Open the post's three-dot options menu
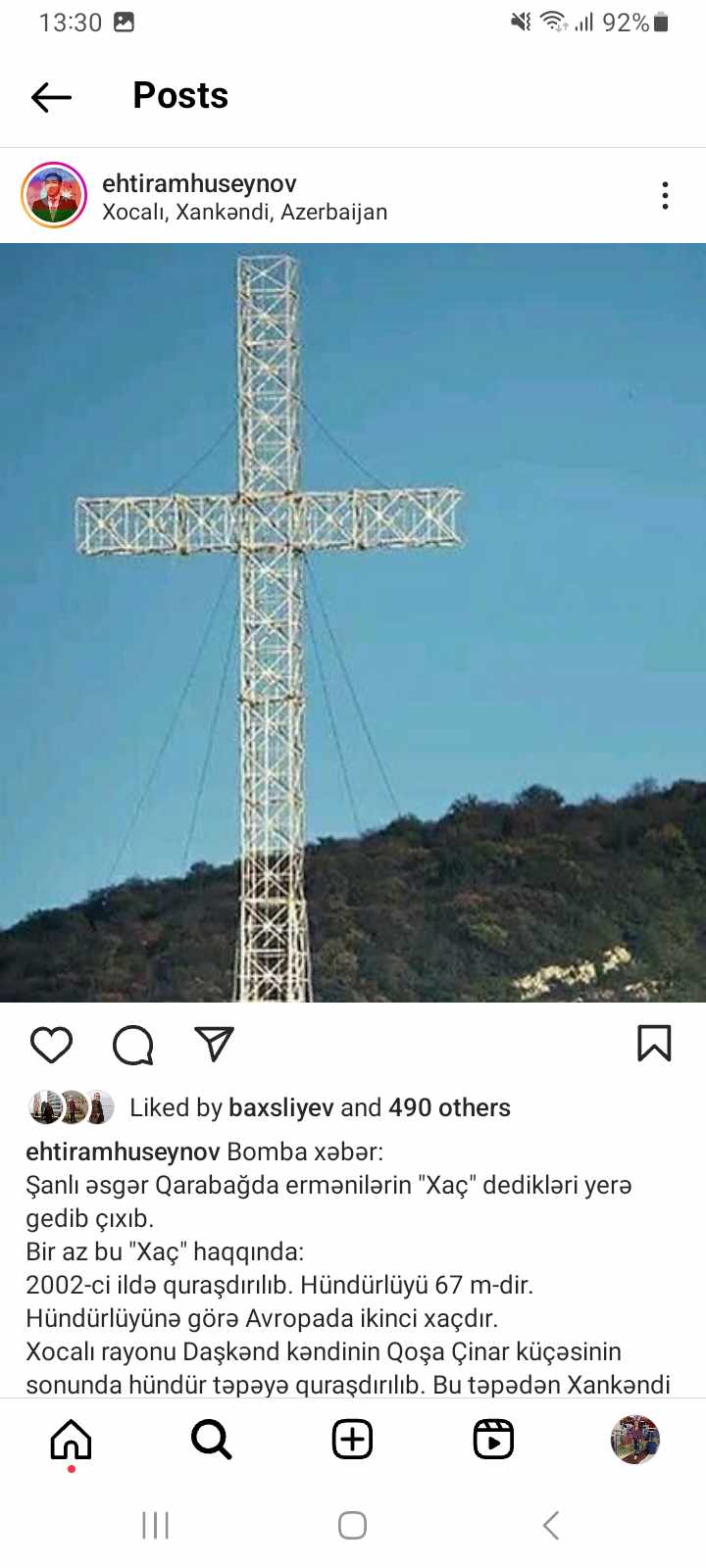The height and width of the screenshot is (1568, 706). 665,196
